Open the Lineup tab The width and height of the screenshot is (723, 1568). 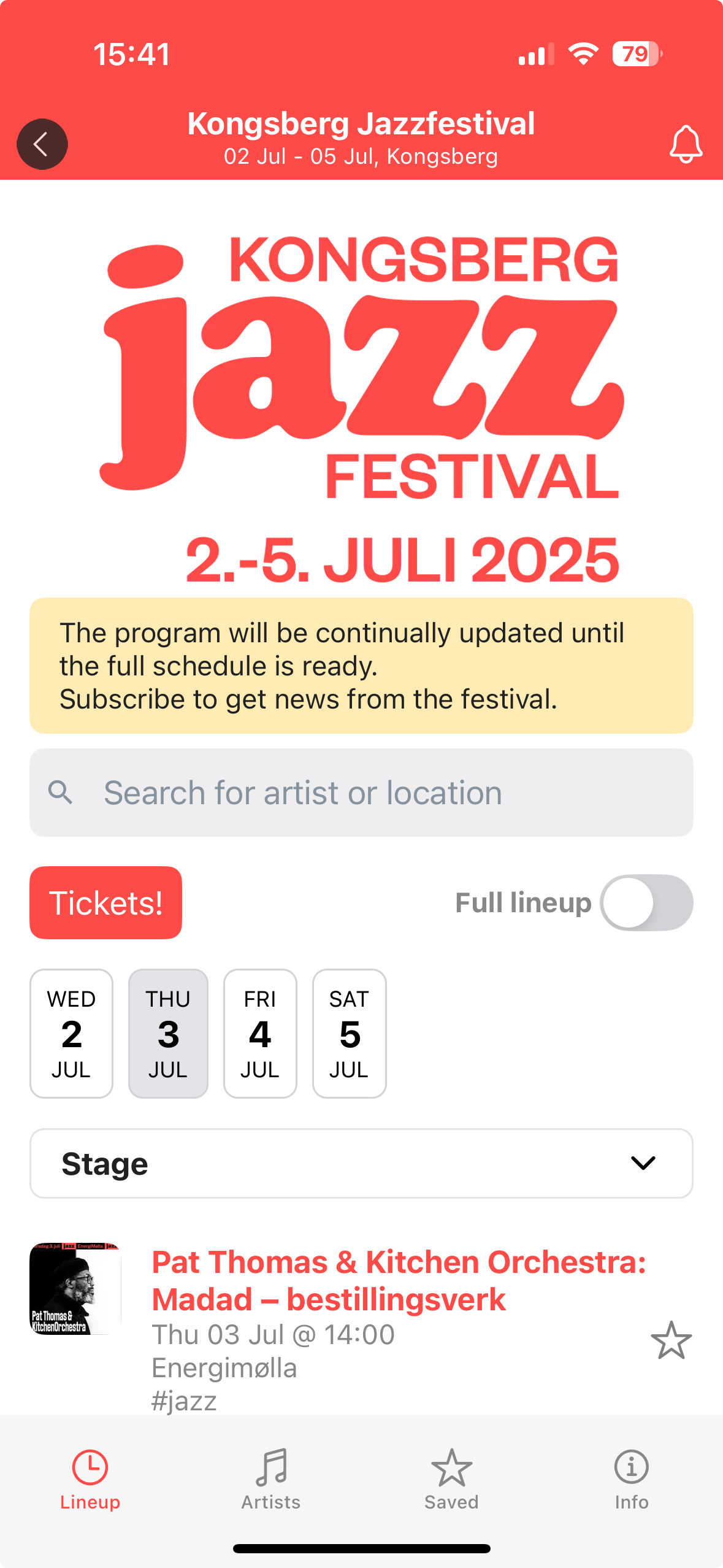pyautogui.click(x=90, y=1480)
